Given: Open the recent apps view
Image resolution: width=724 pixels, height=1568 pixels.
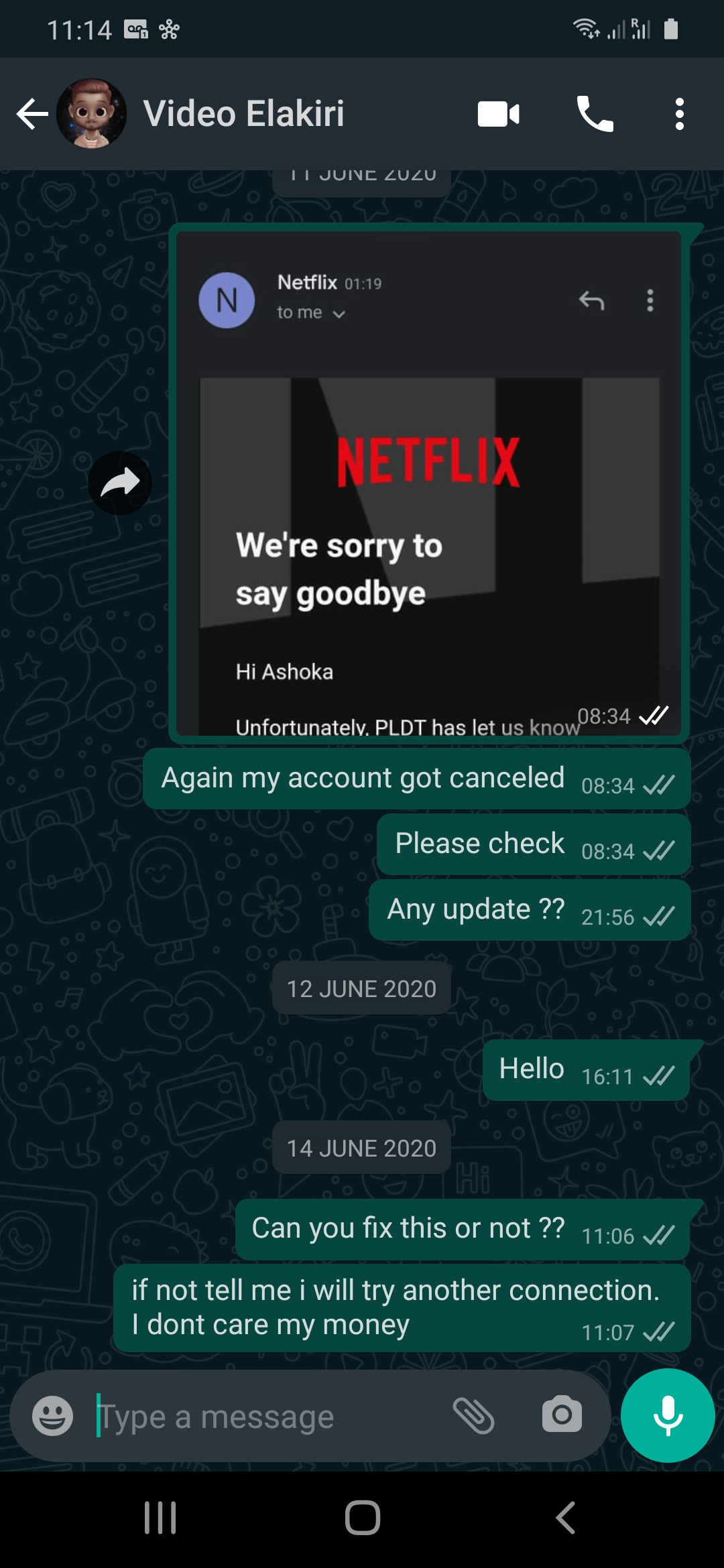Looking at the screenshot, I should (x=160, y=1518).
